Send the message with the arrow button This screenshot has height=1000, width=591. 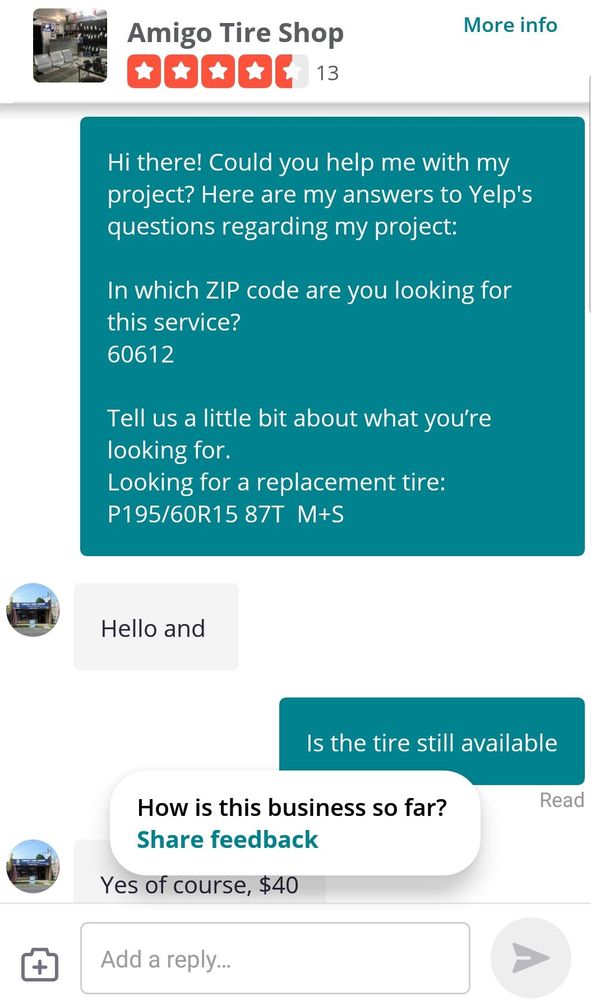(530, 957)
